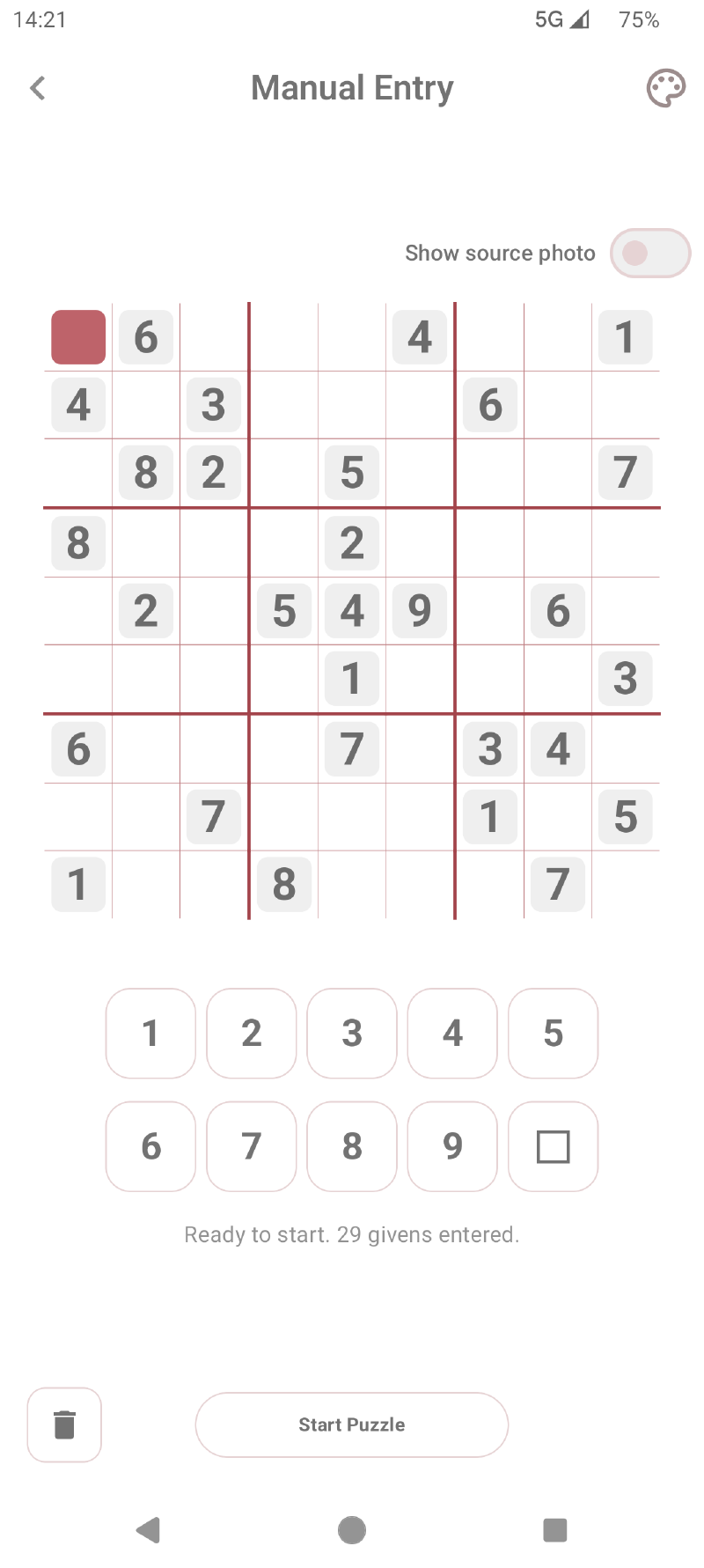Enter digit 8 from the number pad
The width and height of the screenshot is (704, 1568).
(x=352, y=1146)
